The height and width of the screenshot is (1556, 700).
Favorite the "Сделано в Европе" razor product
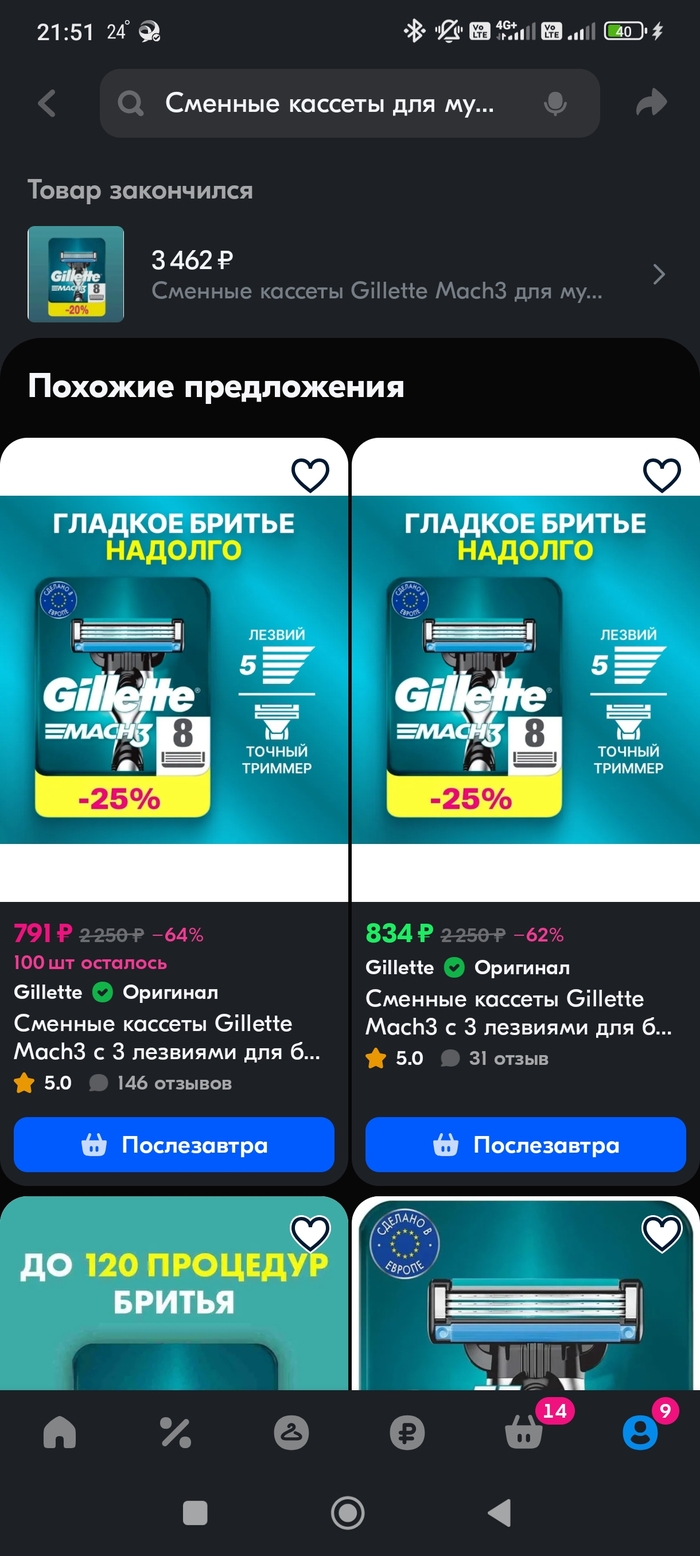click(661, 1234)
